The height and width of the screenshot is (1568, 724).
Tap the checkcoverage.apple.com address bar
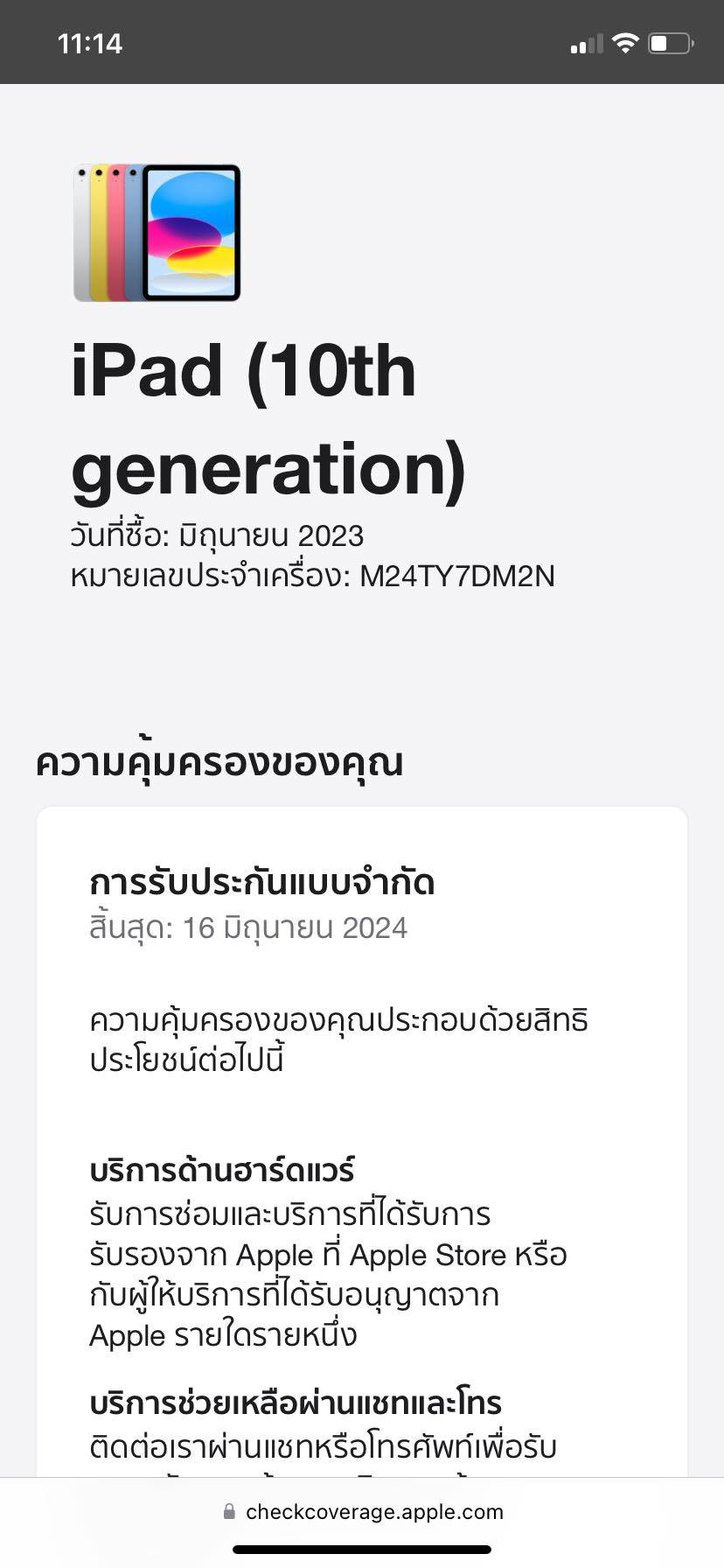[363, 1511]
